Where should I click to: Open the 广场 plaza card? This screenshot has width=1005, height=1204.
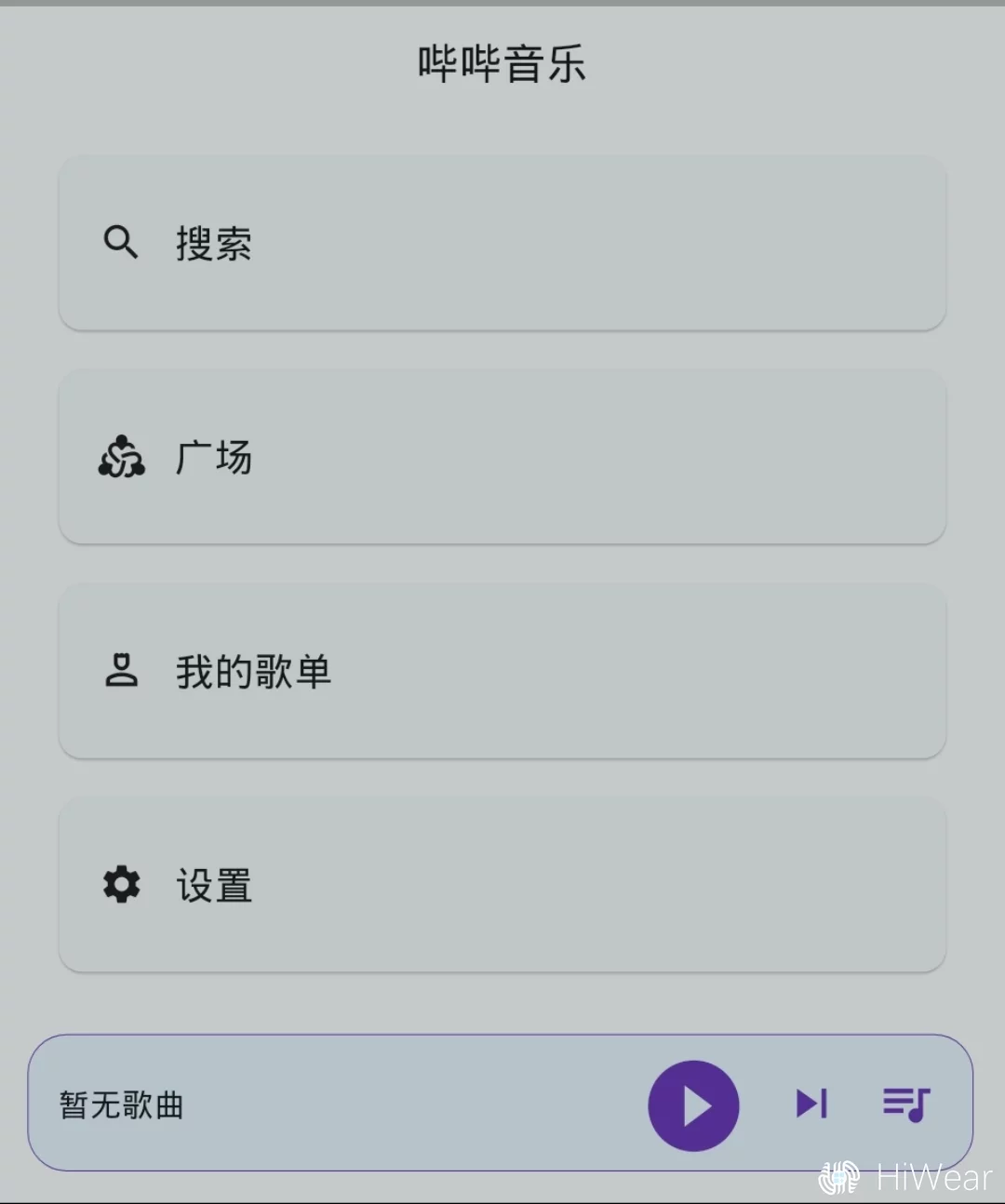tap(502, 457)
